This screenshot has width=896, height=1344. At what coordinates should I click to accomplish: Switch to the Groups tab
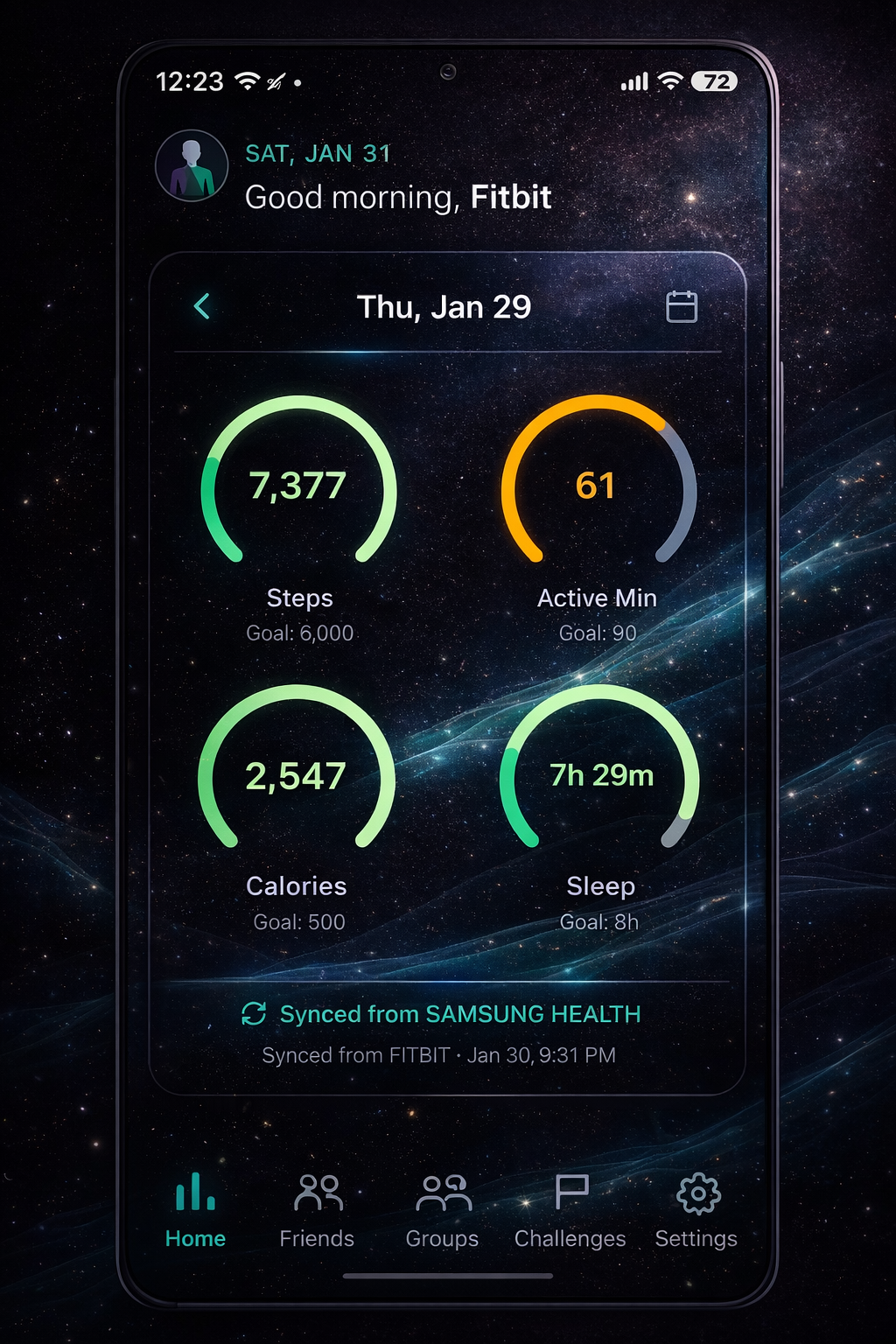(x=443, y=1210)
